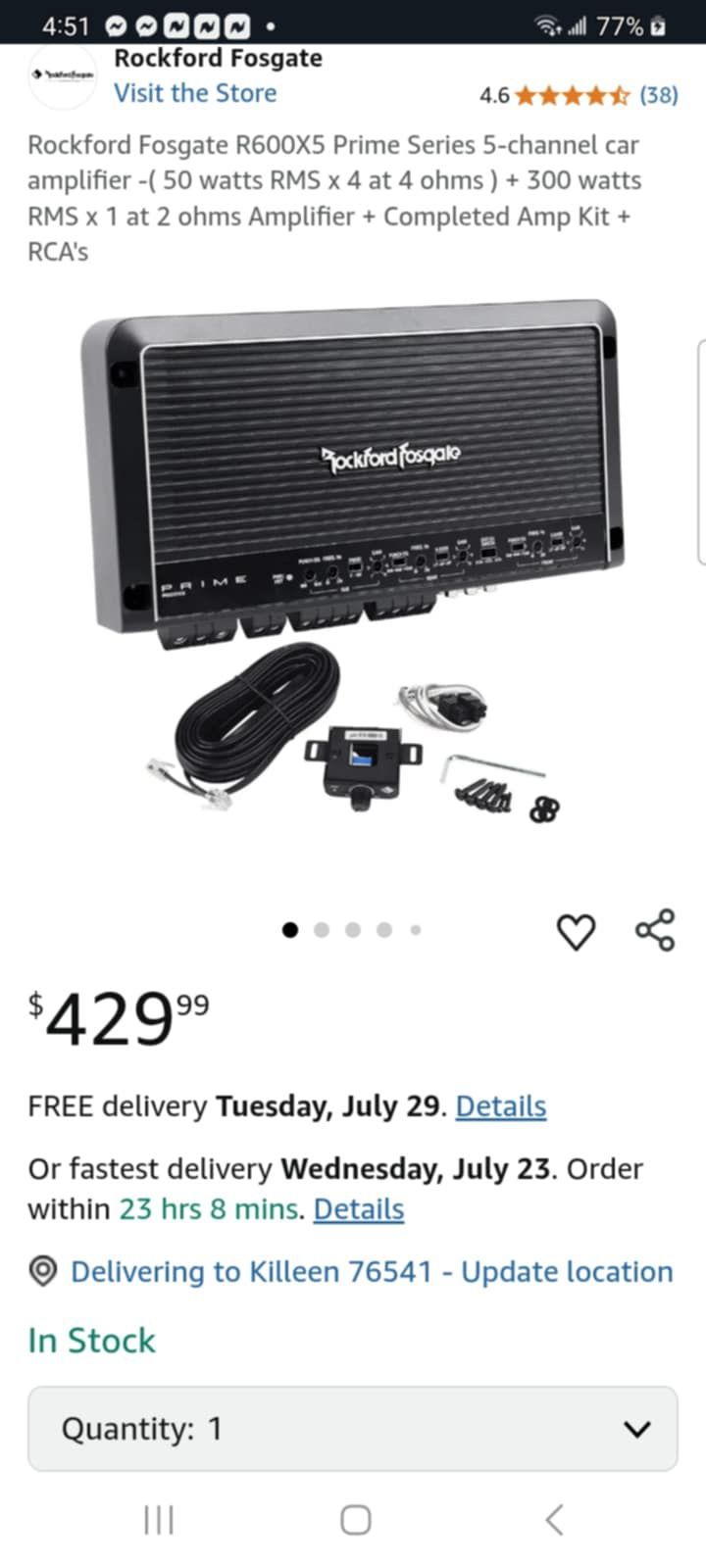Open the amplifier product image
The height and width of the screenshot is (1568, 706).
(x=353, y=559)
